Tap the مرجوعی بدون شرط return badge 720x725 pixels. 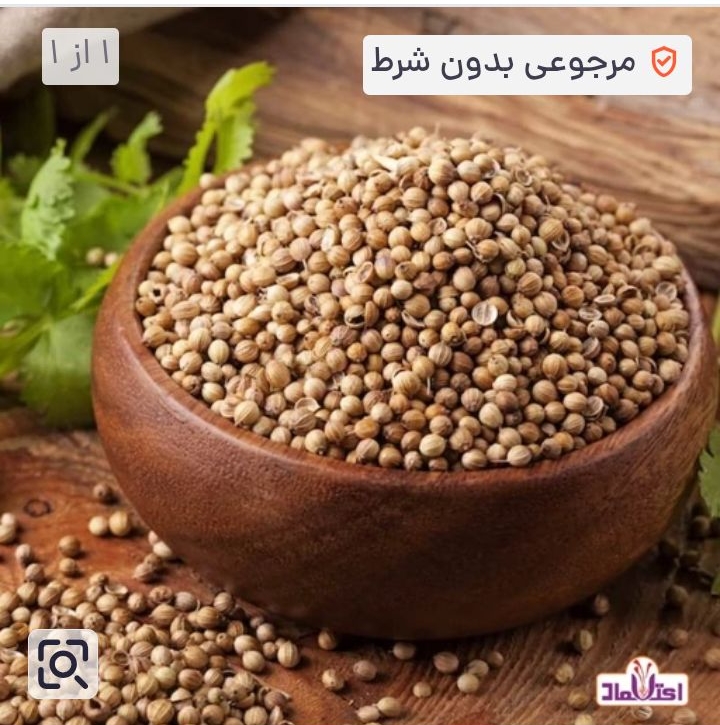tap(527, 65)
